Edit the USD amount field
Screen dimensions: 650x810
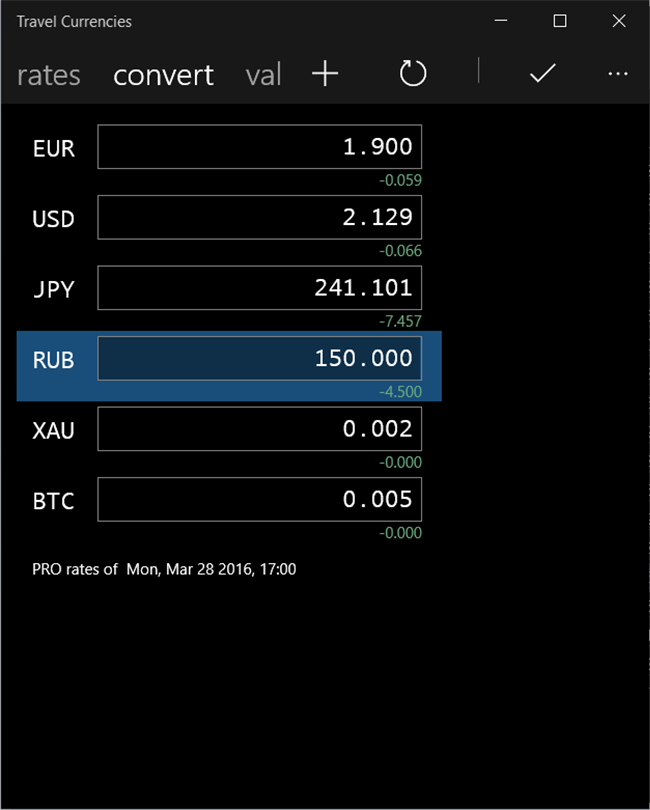(260, 217)
